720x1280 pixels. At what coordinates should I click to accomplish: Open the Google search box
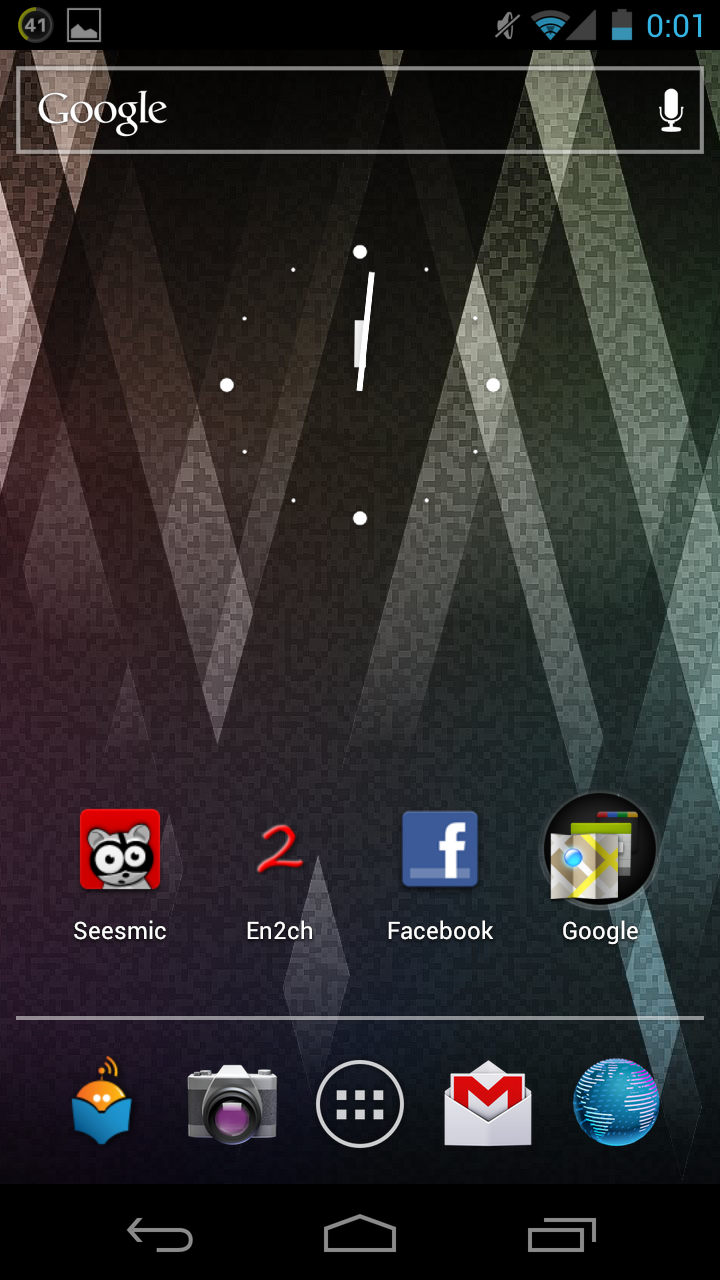coord(330,110)
